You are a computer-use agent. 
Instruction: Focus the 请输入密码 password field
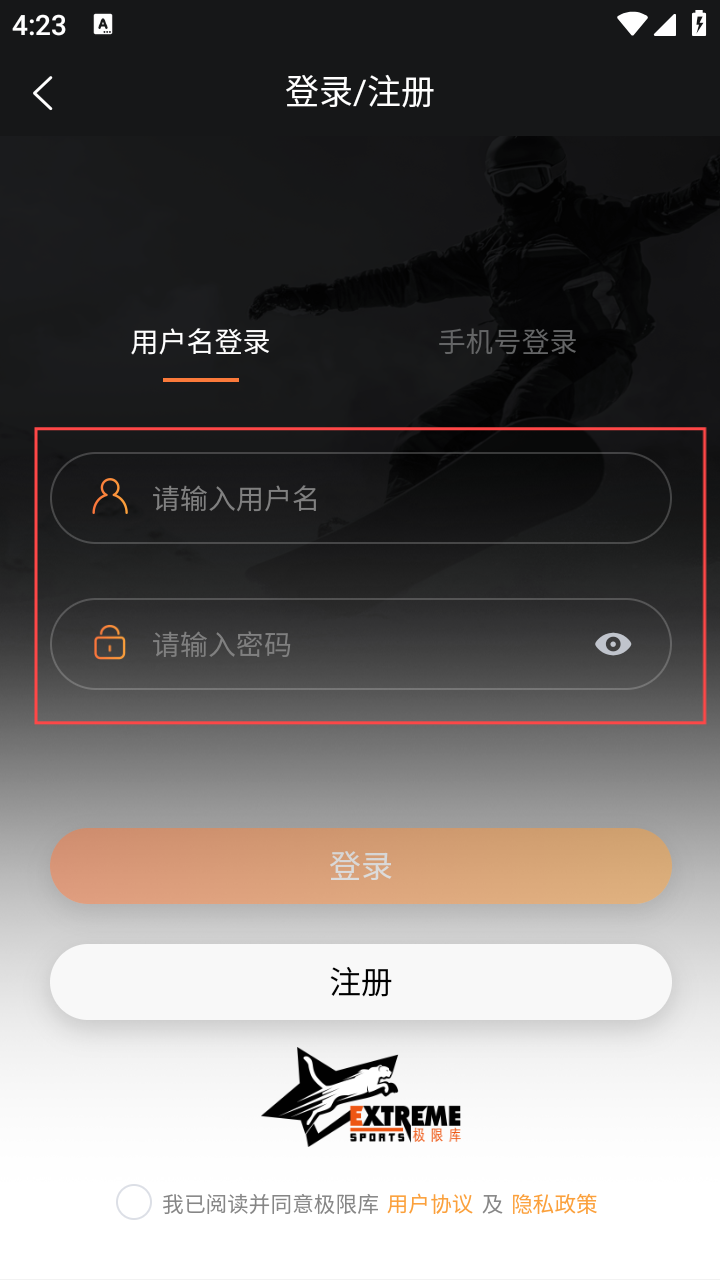[360, 644]
